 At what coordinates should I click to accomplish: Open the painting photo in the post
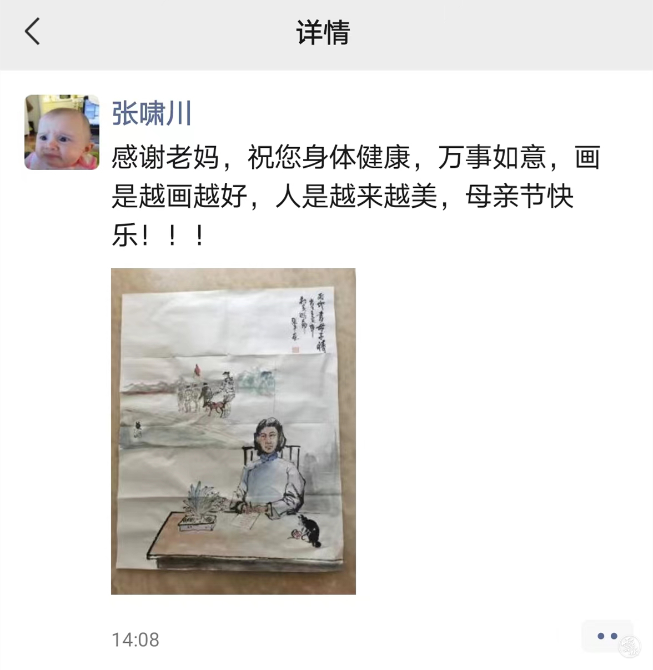click(233, 431)
